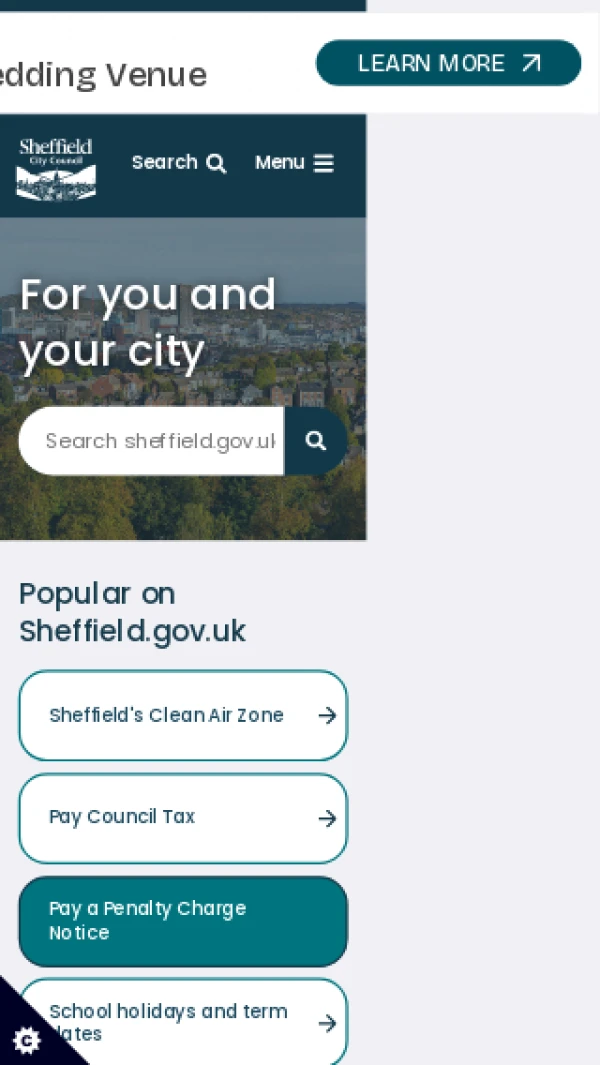600x1065 pixels.
Task: Open the Menu hamburger
Action: click(294, 163)
